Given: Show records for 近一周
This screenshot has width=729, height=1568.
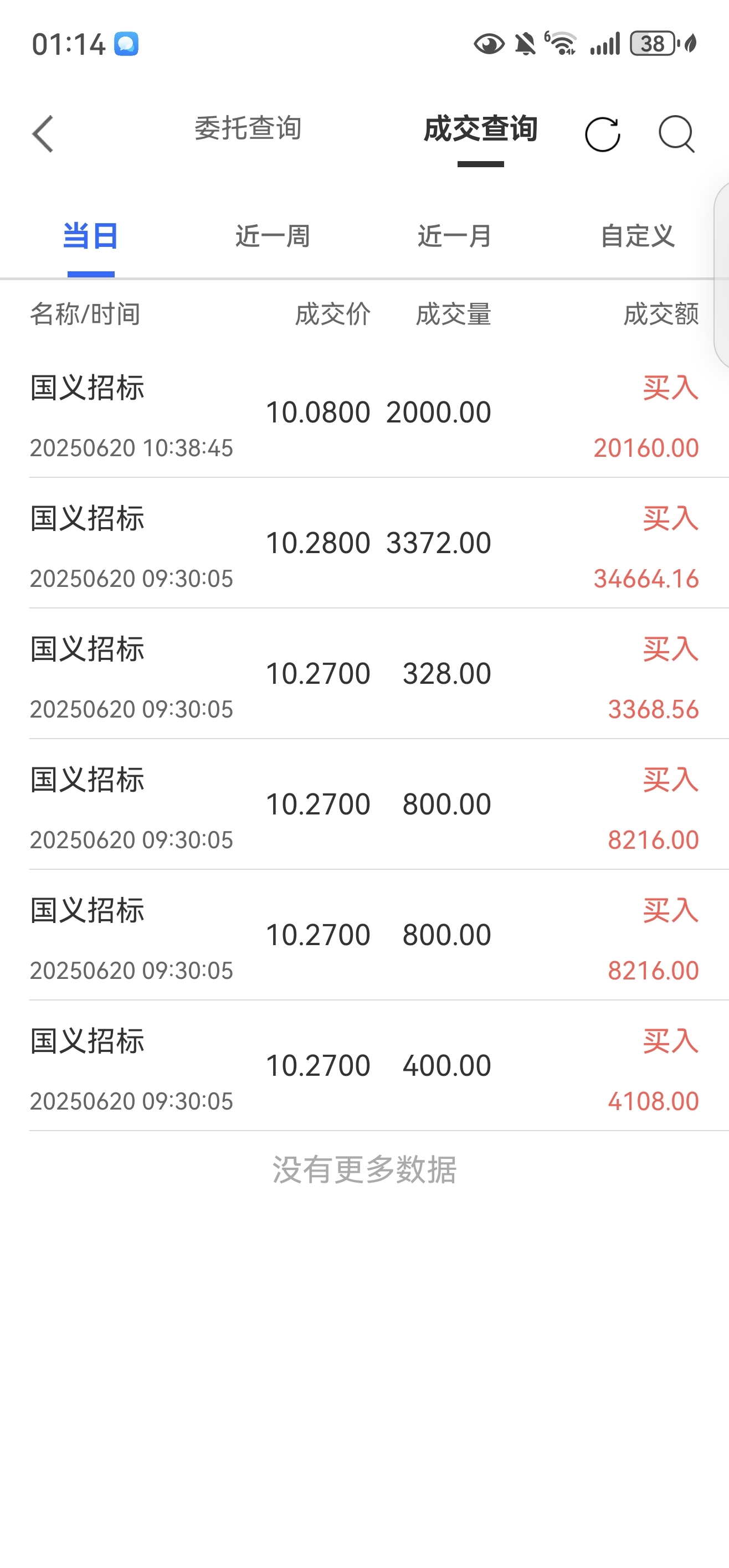Looking at the screenshot, I should tap(273, 236).
